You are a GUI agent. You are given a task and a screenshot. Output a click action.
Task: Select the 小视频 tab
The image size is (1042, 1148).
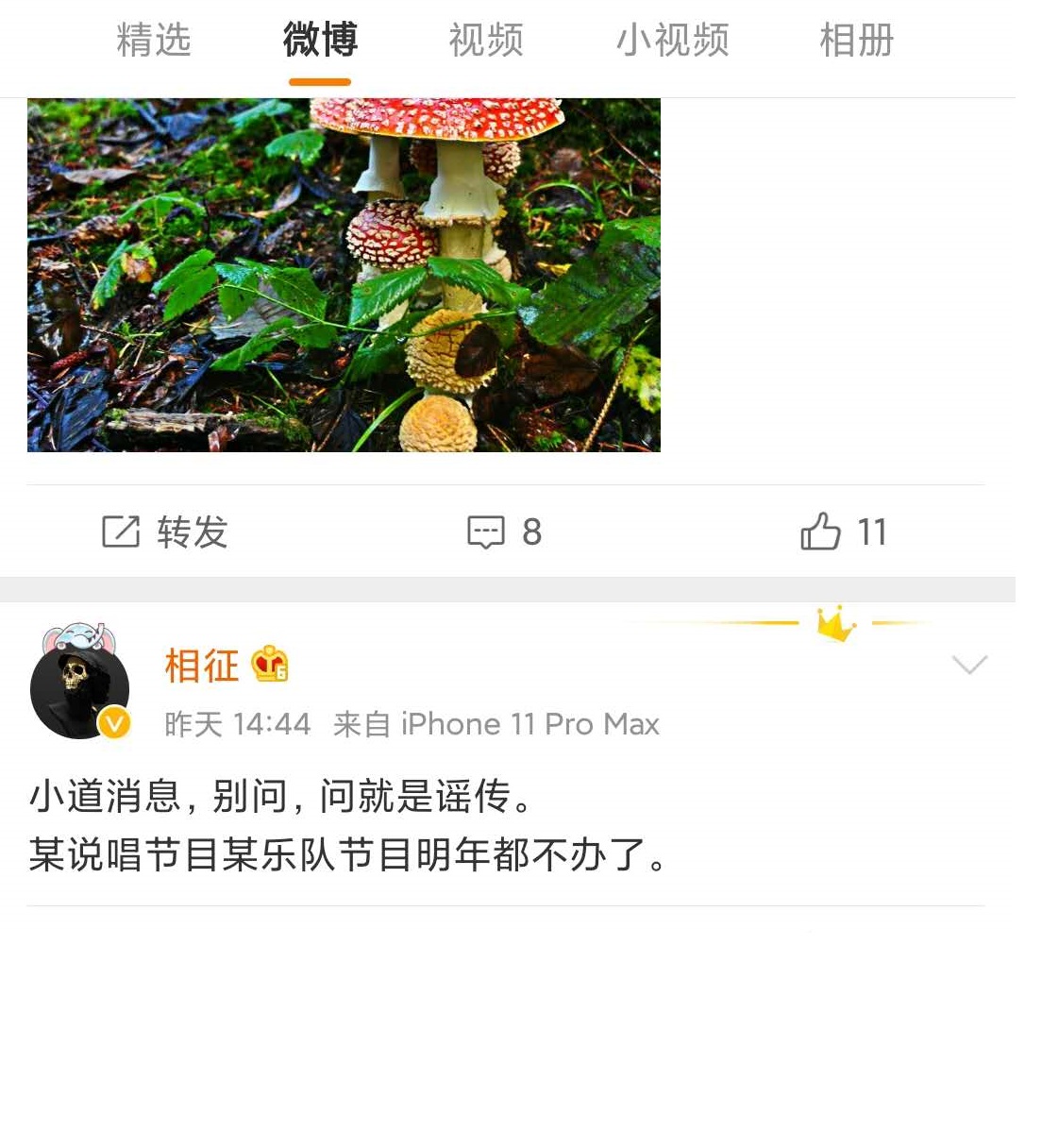(672, 42)
